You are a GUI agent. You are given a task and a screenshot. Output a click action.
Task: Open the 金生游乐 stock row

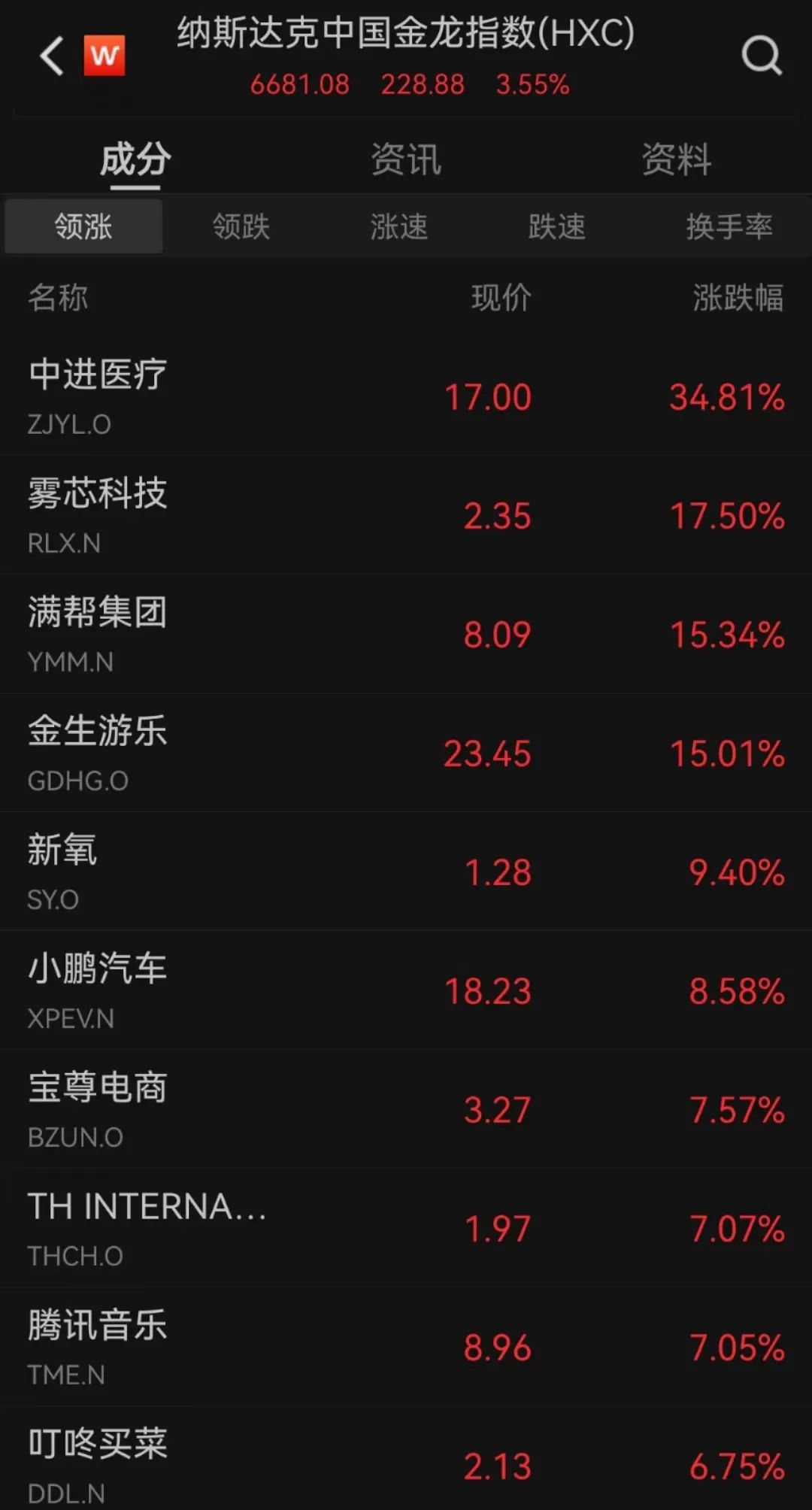tap(406, 753)
